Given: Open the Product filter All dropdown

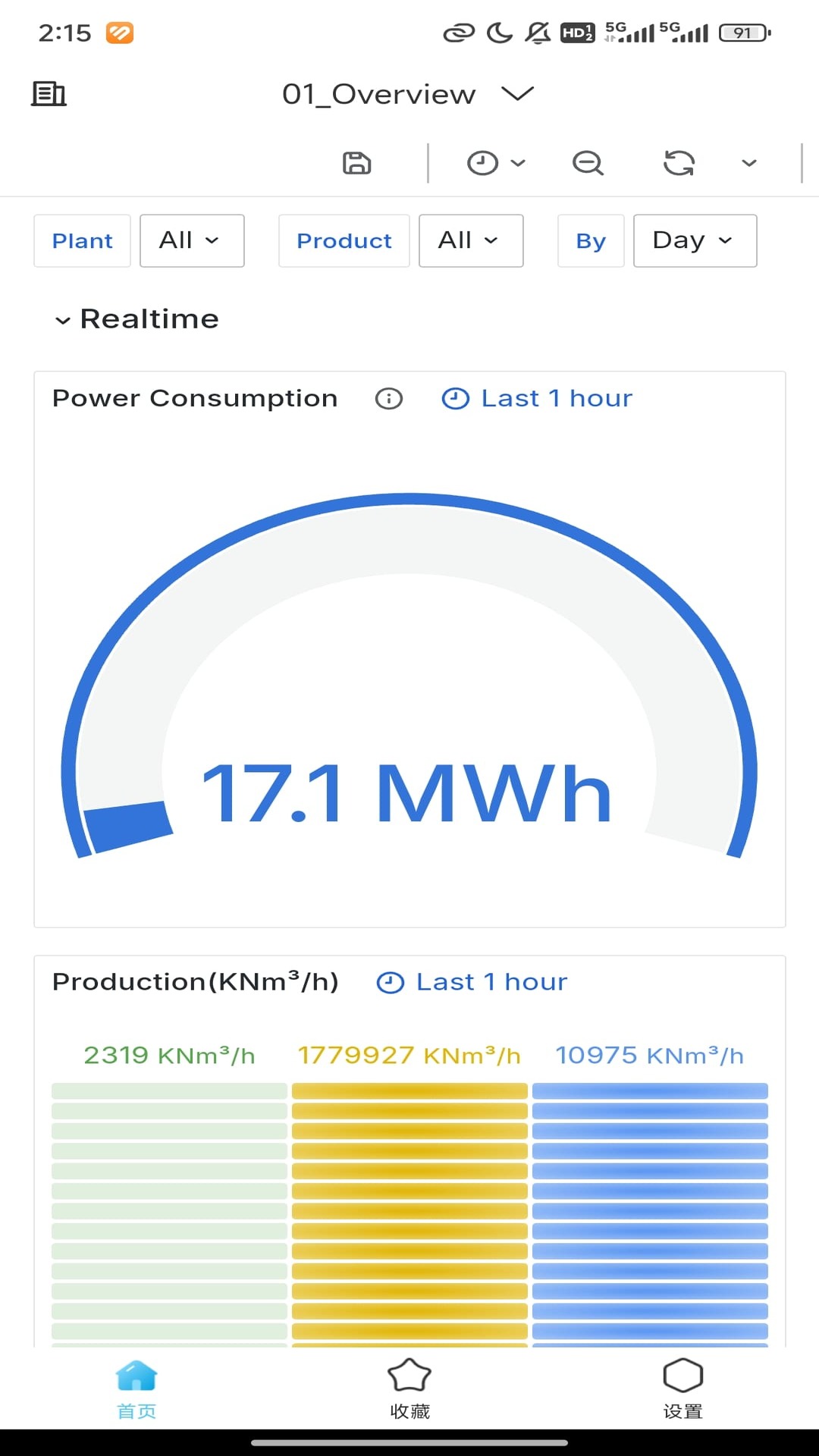Looking at the screenshot, I should [470, 240].
